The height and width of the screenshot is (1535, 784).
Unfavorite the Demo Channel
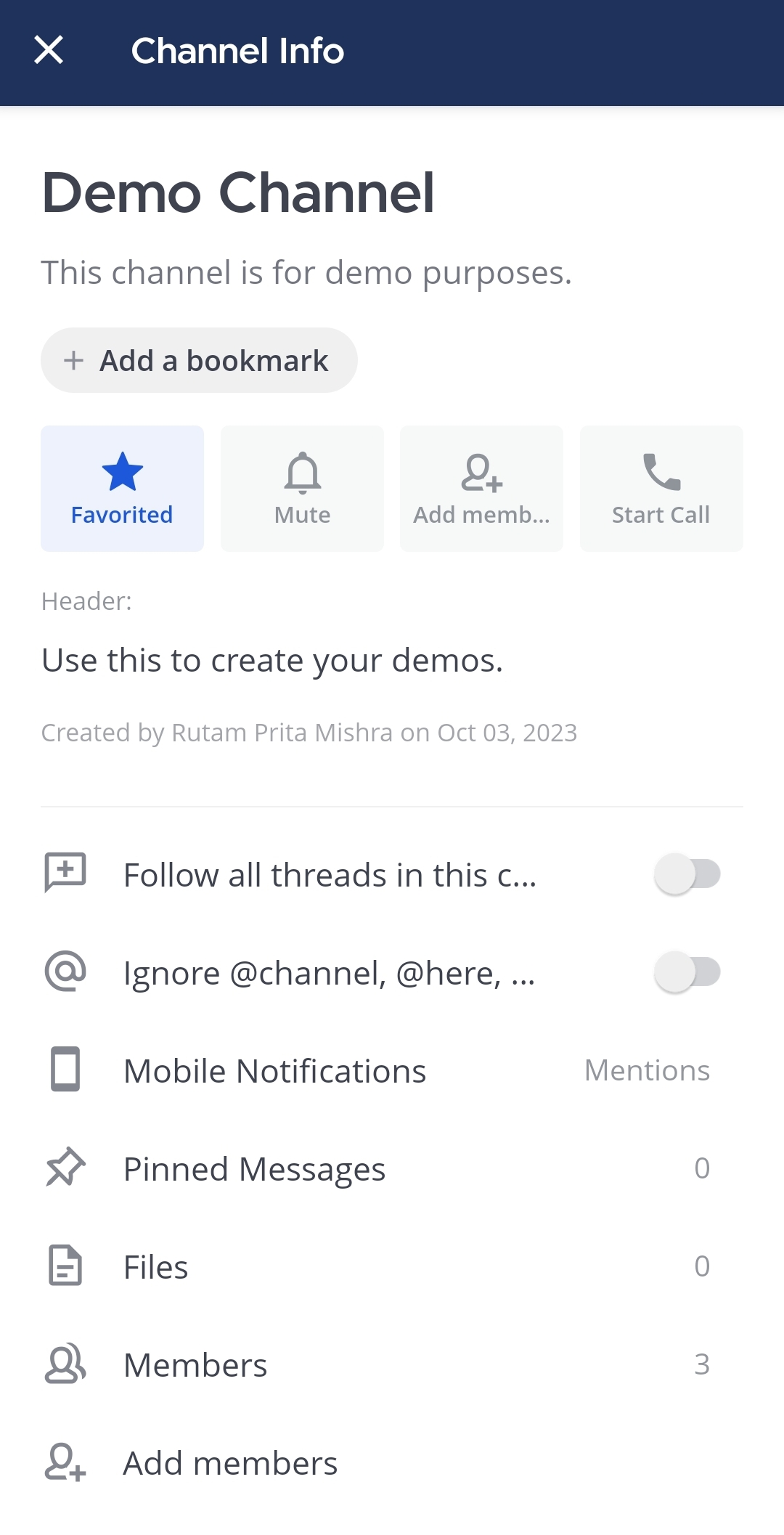122,489
